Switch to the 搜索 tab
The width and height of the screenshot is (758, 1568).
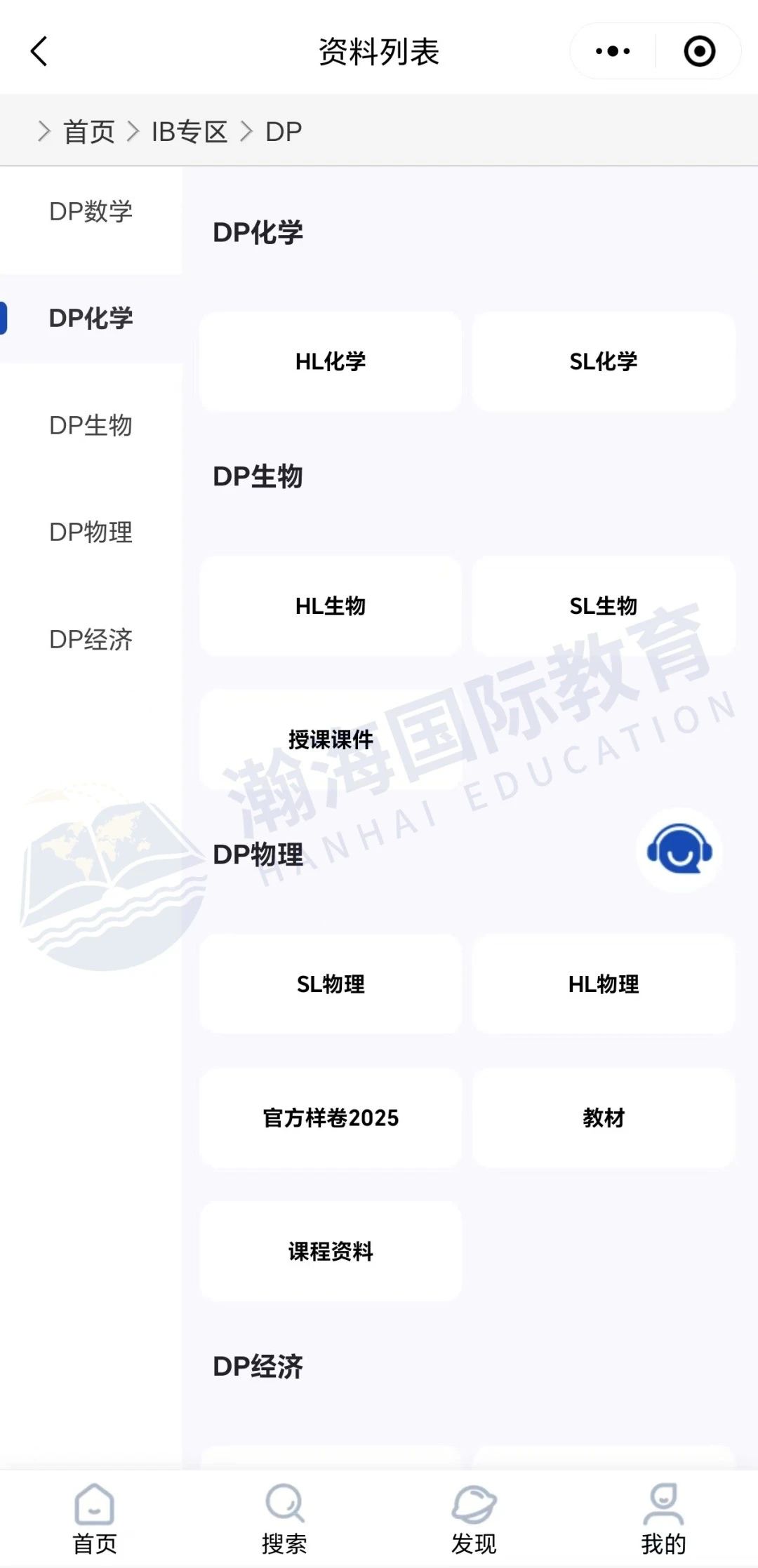284,1517
